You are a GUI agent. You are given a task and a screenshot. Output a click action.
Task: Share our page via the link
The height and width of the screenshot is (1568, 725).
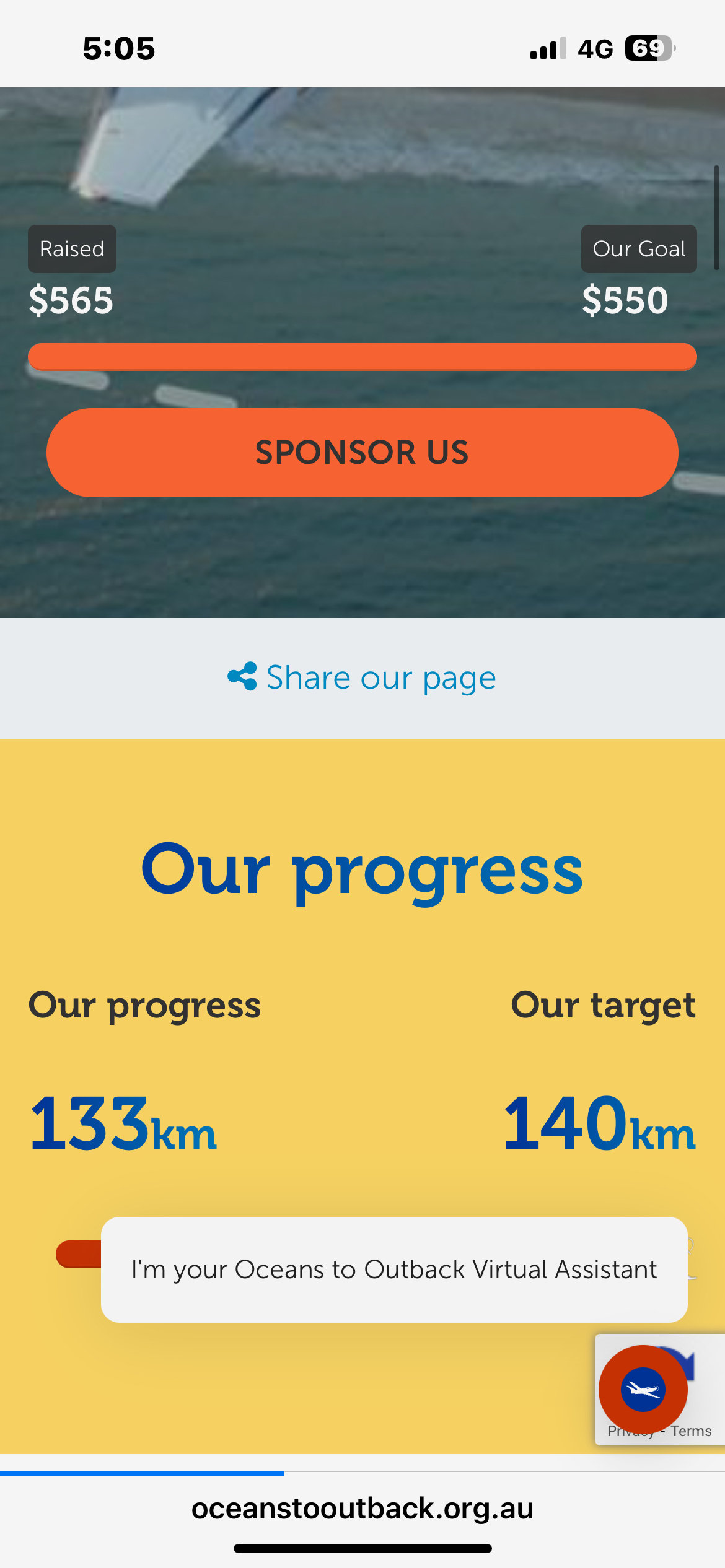coord(362,677)
